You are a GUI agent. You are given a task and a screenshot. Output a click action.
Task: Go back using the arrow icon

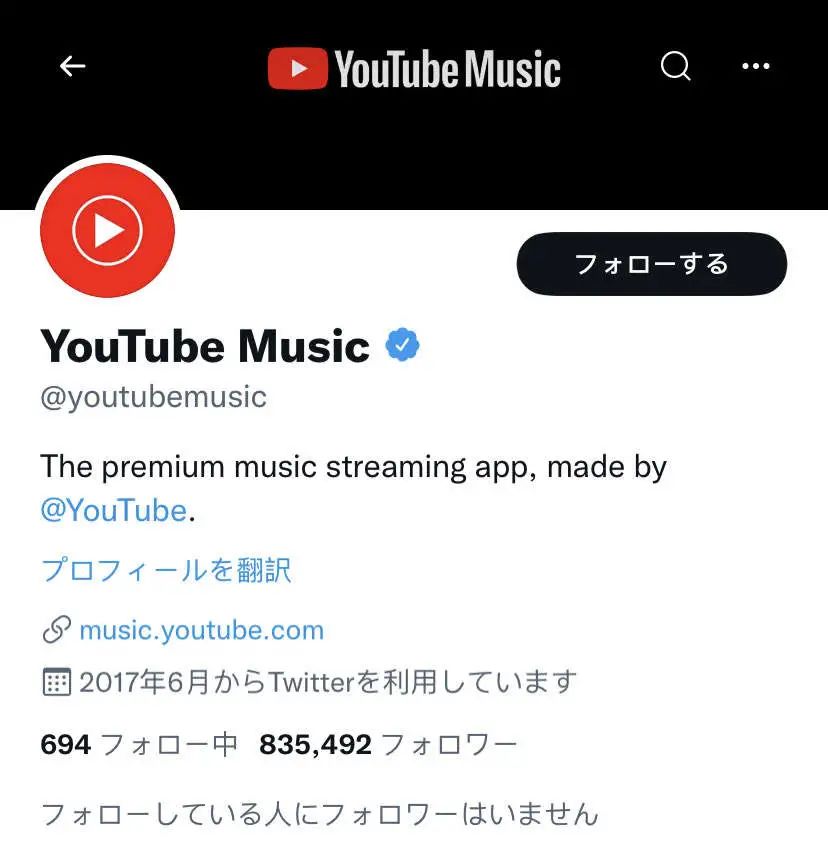click(73, 67)
